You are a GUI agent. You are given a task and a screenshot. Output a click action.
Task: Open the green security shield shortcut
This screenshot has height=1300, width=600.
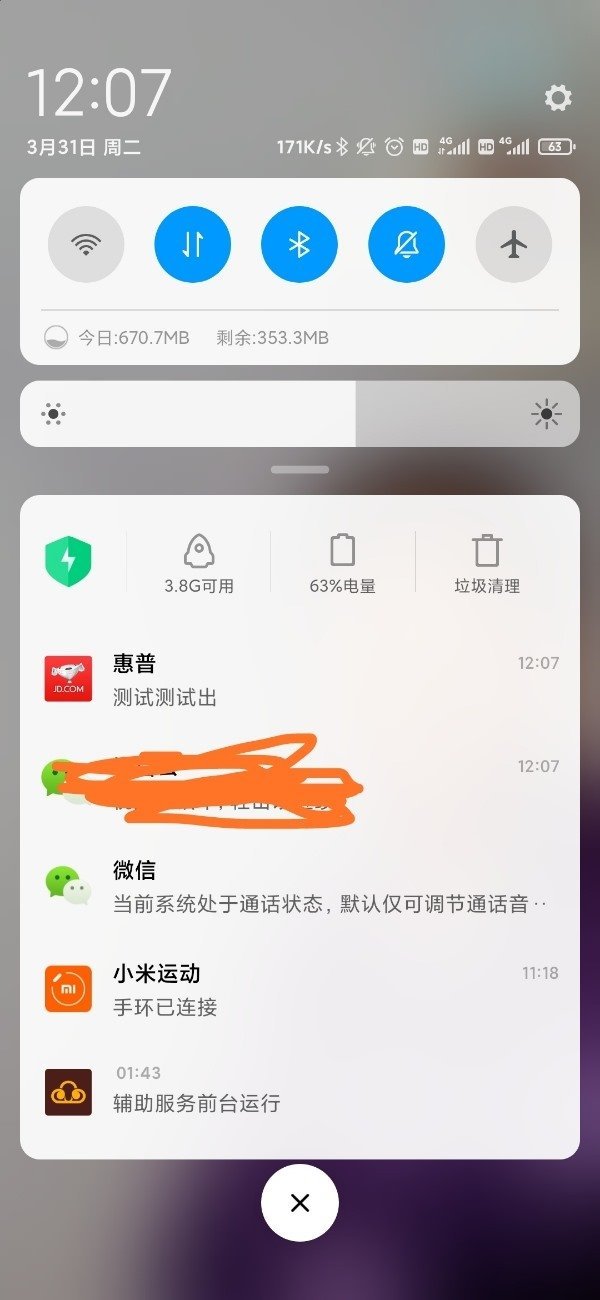[x=68, y=562]
